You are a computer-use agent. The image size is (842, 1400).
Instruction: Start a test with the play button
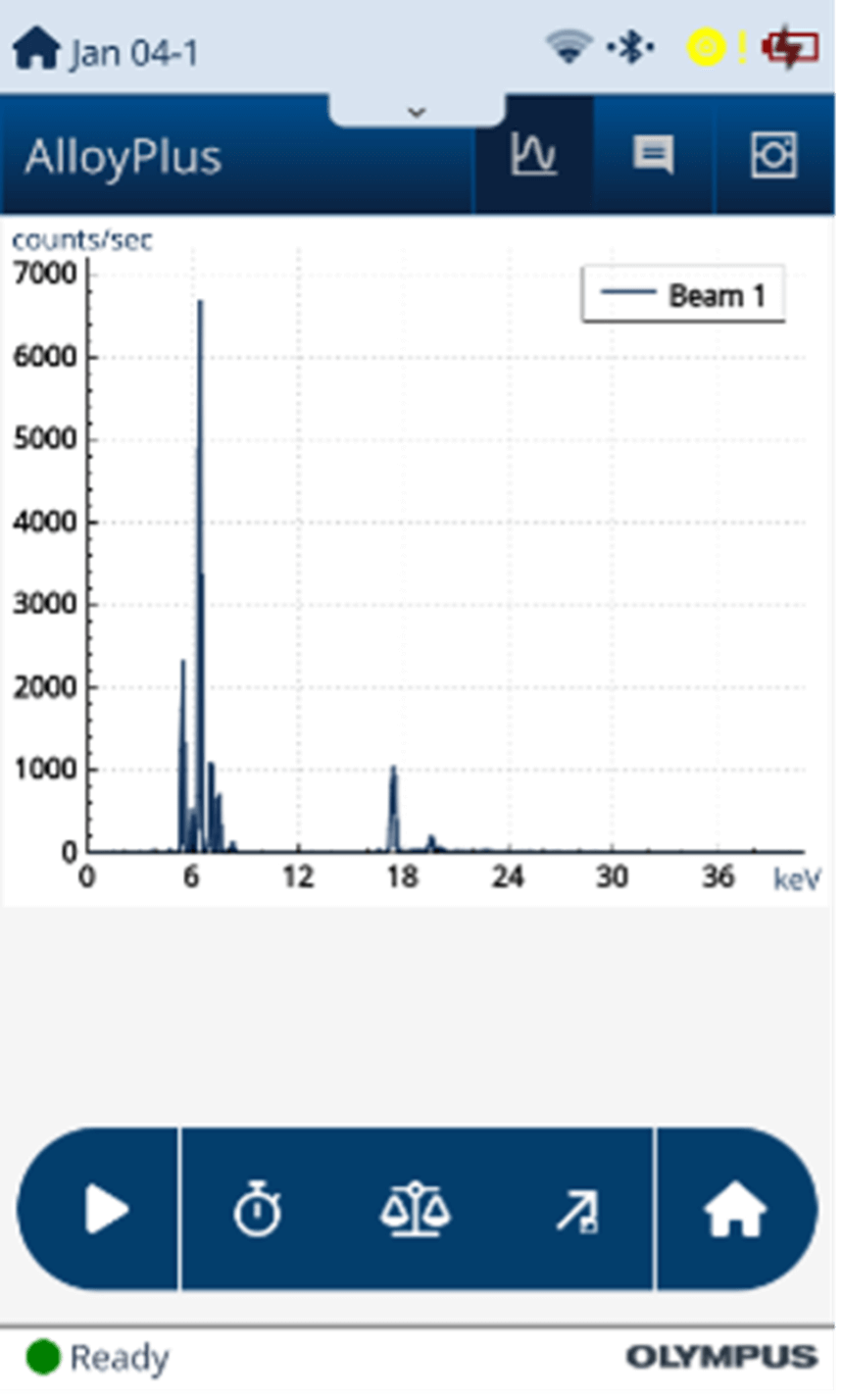coord(105,1209)
